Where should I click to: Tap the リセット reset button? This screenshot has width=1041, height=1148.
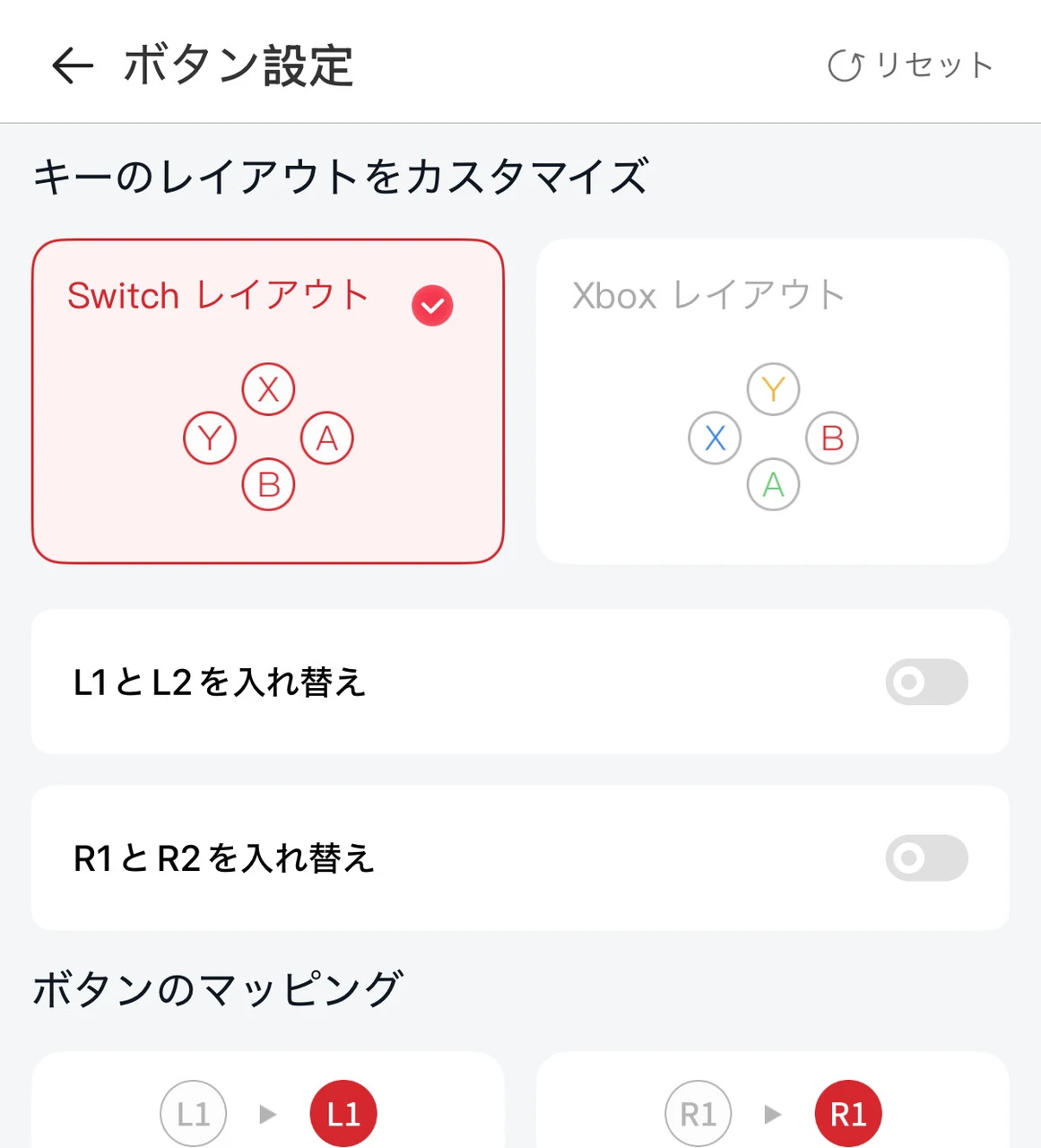point(910,65)
